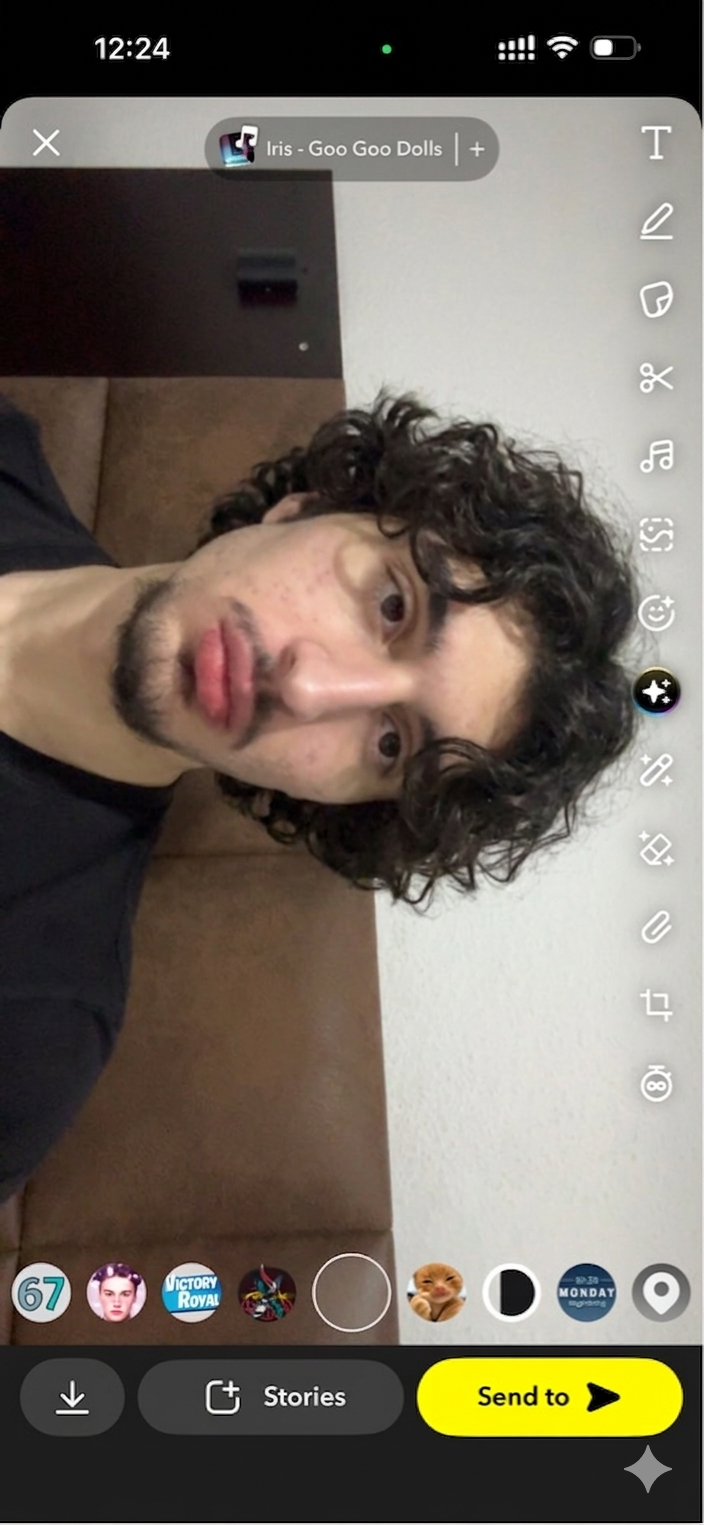
Task: Open the snap timer setting
Action: (656, 1084)
